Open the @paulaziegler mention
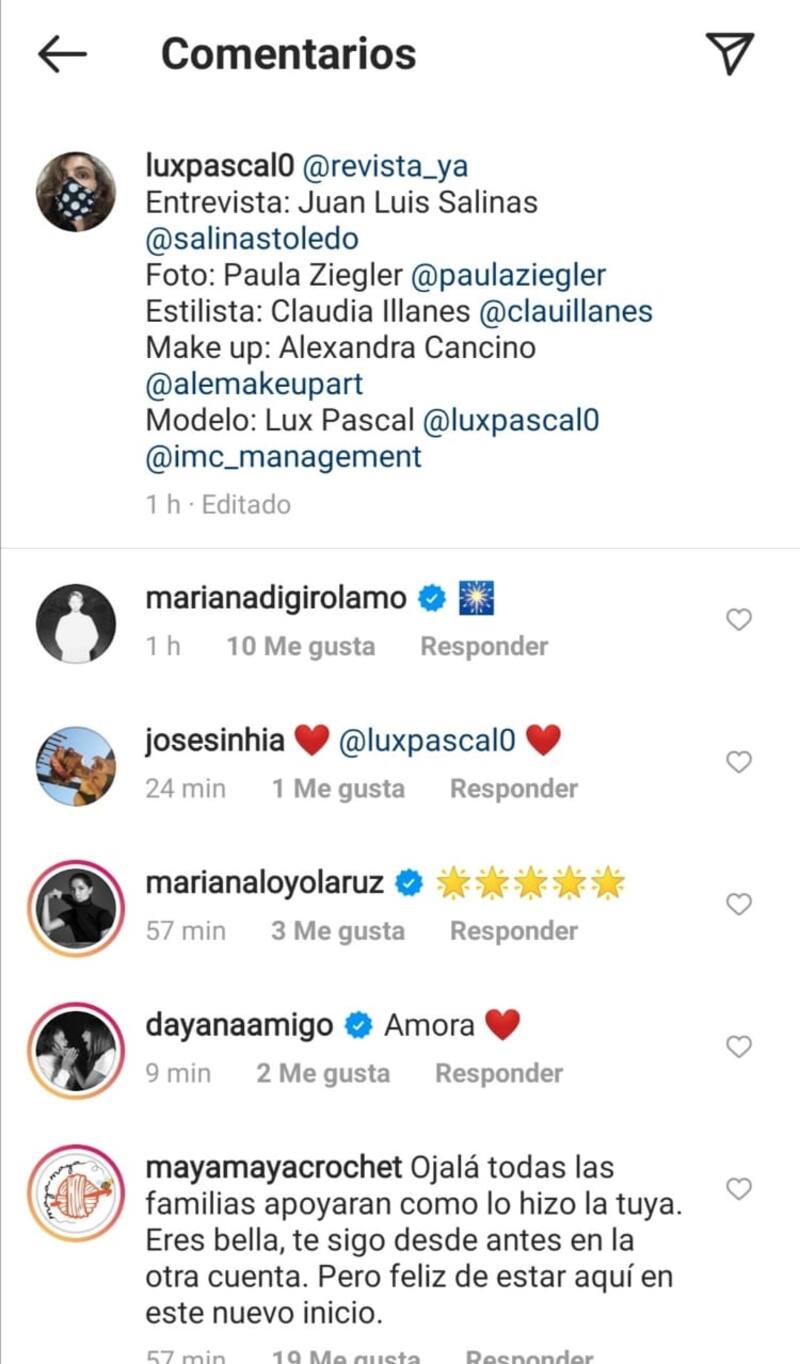The image size is (800, 1364). (x=508, y=275)
